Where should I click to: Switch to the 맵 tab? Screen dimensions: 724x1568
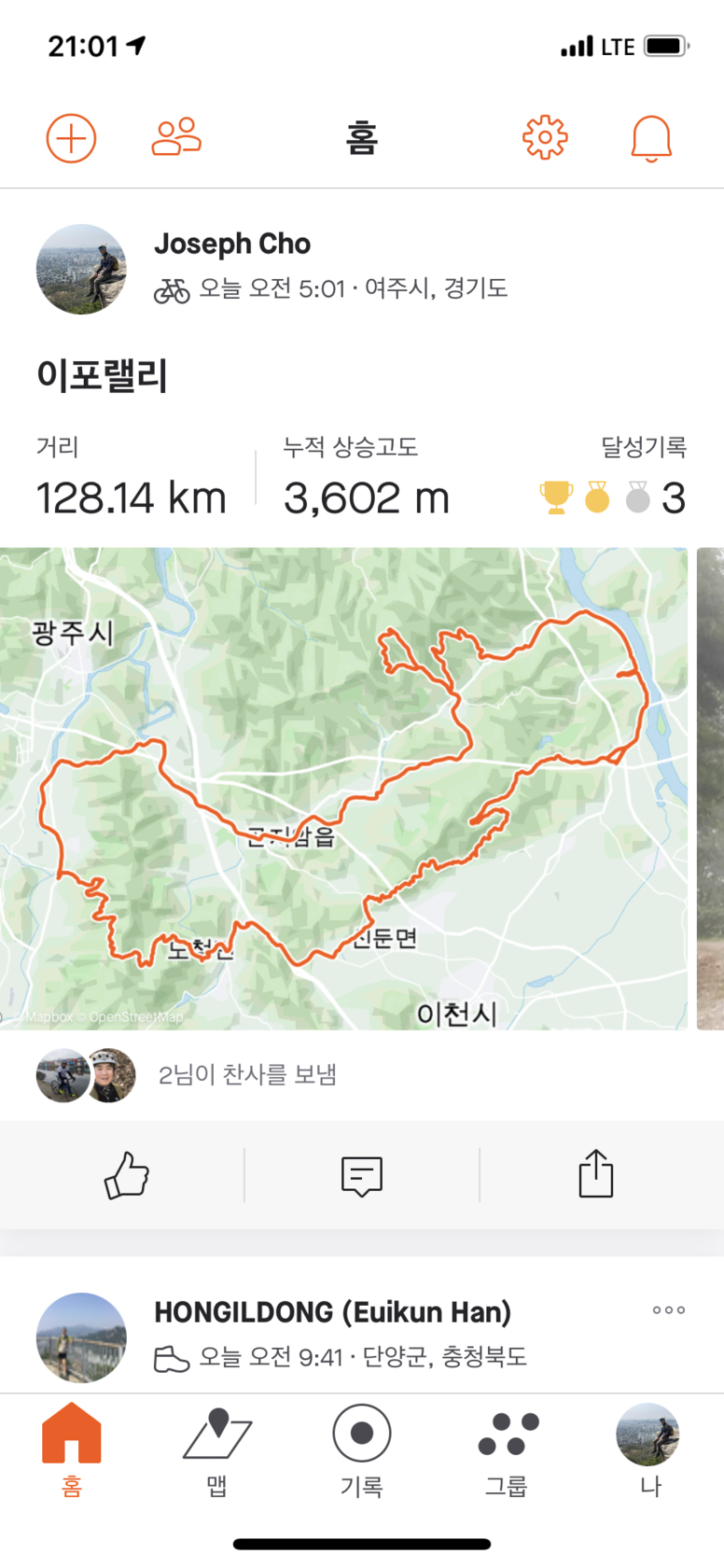[x=216, y=1447]
